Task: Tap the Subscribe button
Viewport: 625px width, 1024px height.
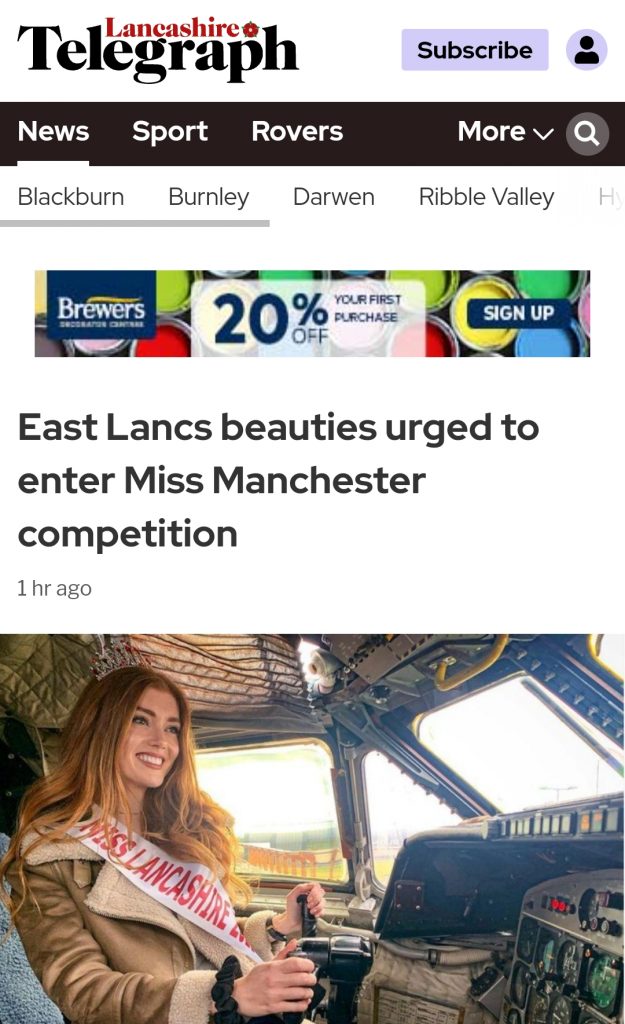Action: tap(474, 50)
